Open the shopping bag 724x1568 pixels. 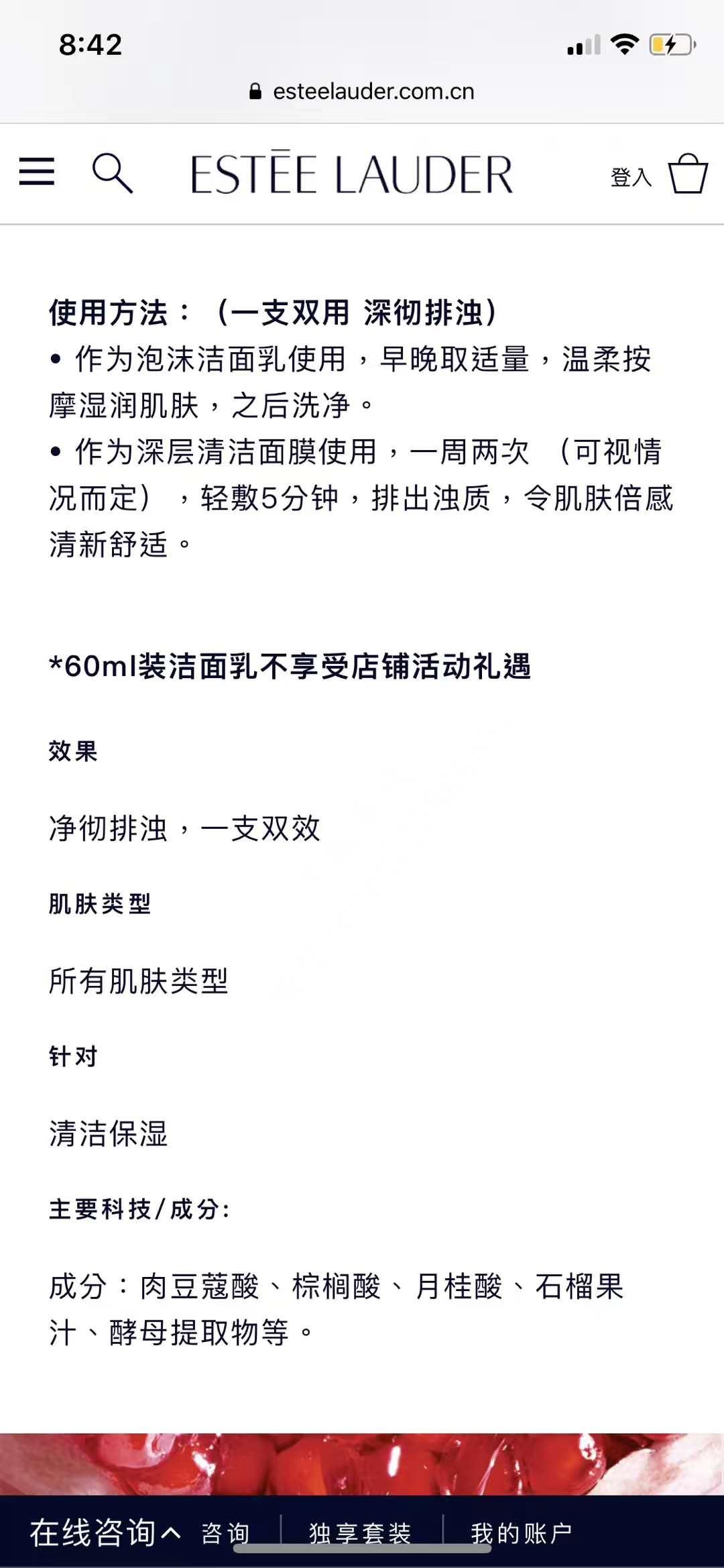(688, 174)
